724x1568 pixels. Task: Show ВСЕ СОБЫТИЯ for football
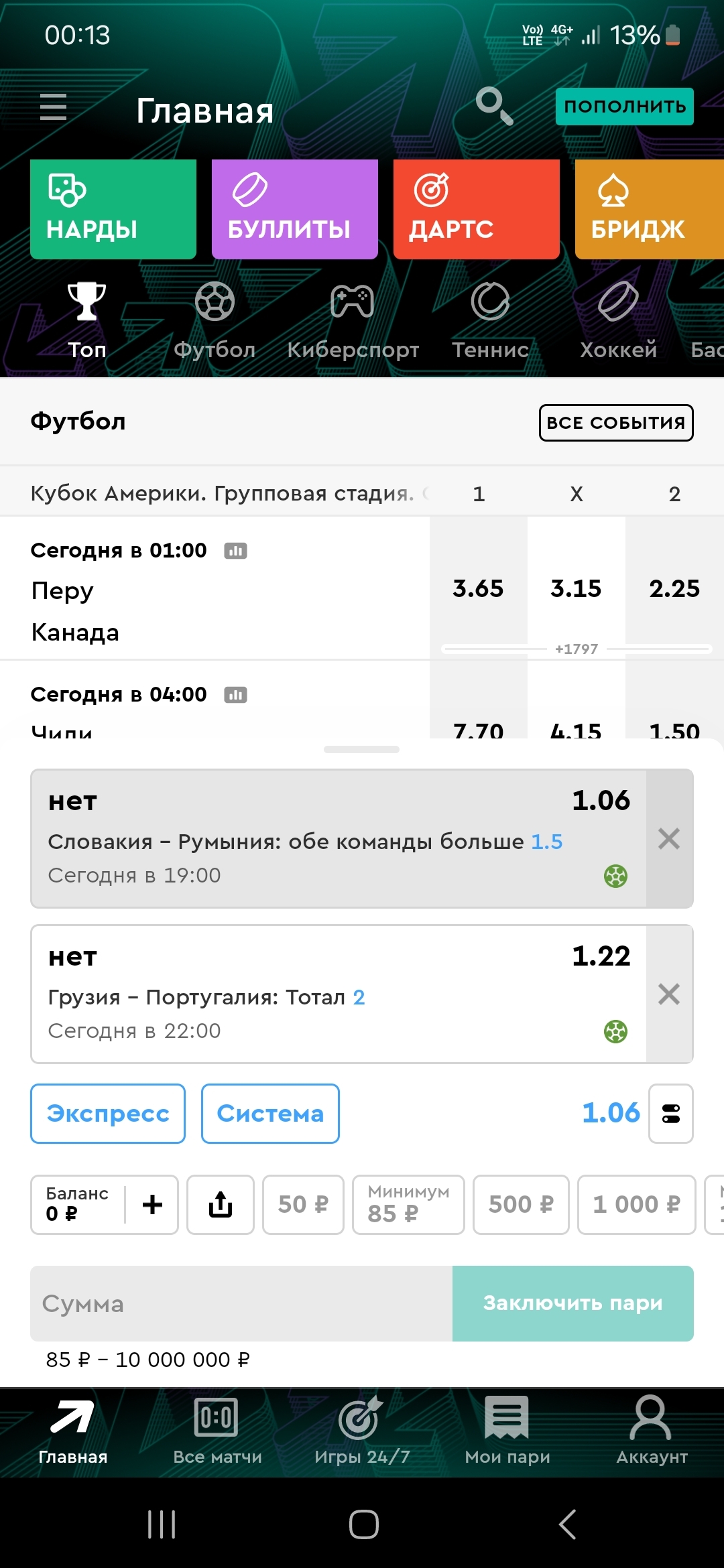click(x=616, y=423)
